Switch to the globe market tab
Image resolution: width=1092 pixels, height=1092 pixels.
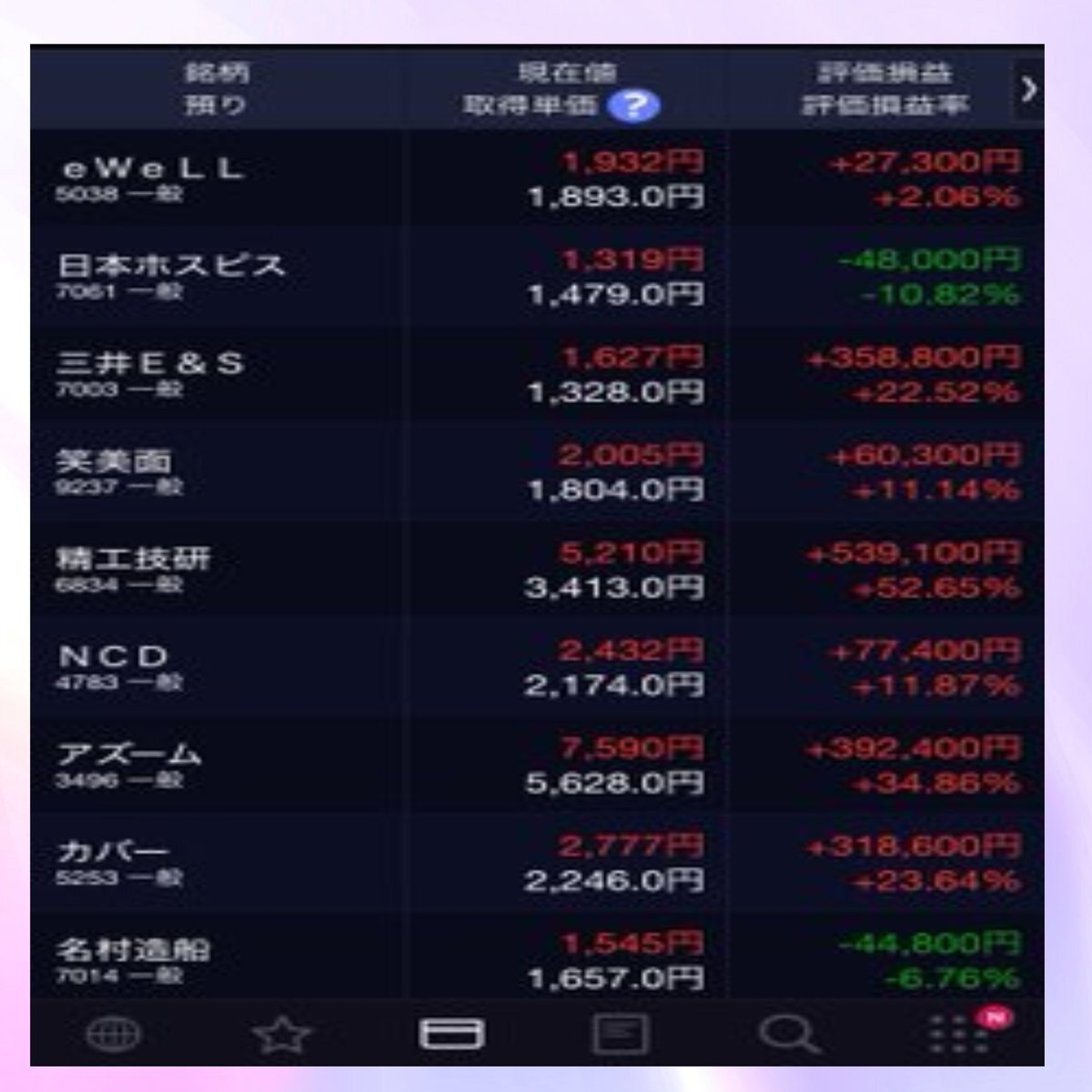[x=113, y=1034]
